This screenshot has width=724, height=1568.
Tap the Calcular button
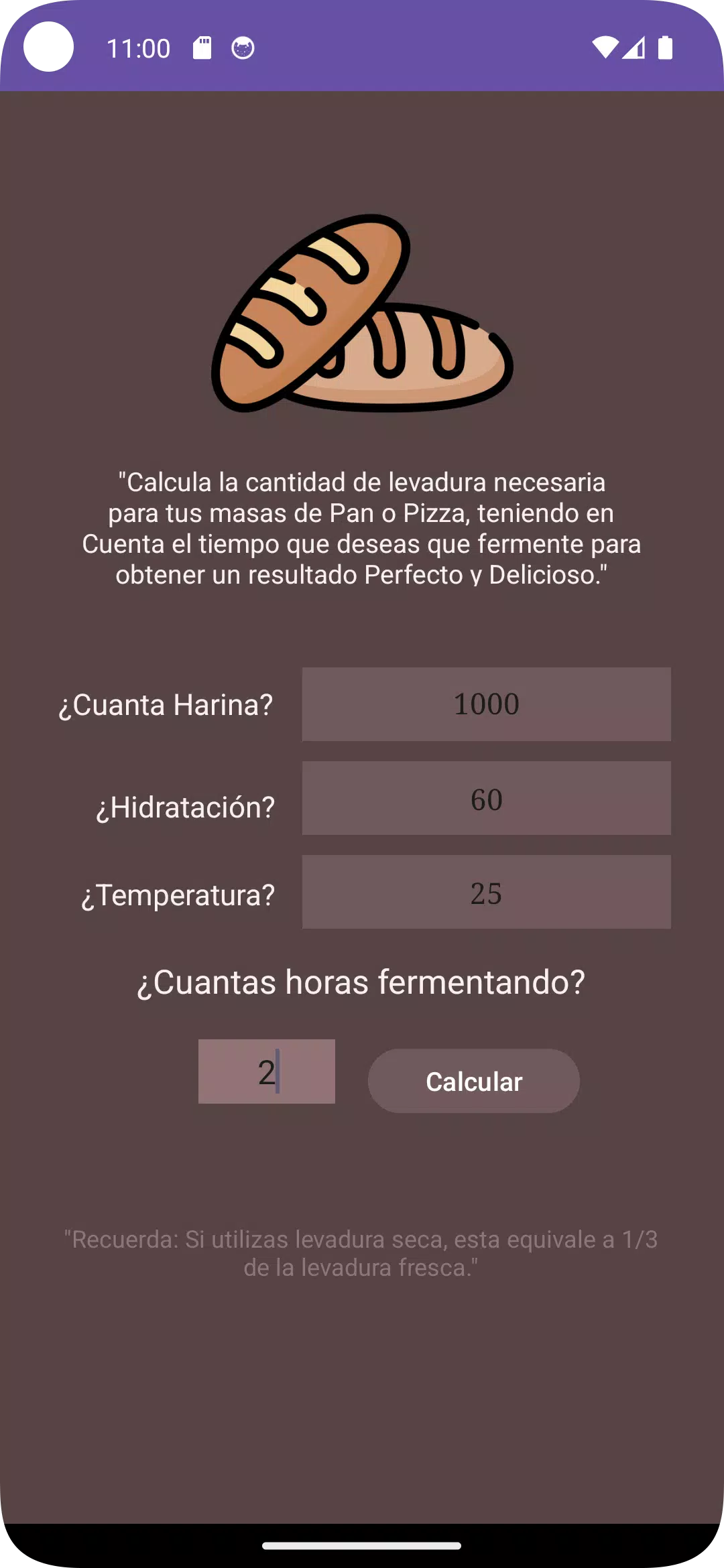click(473, 1081)
